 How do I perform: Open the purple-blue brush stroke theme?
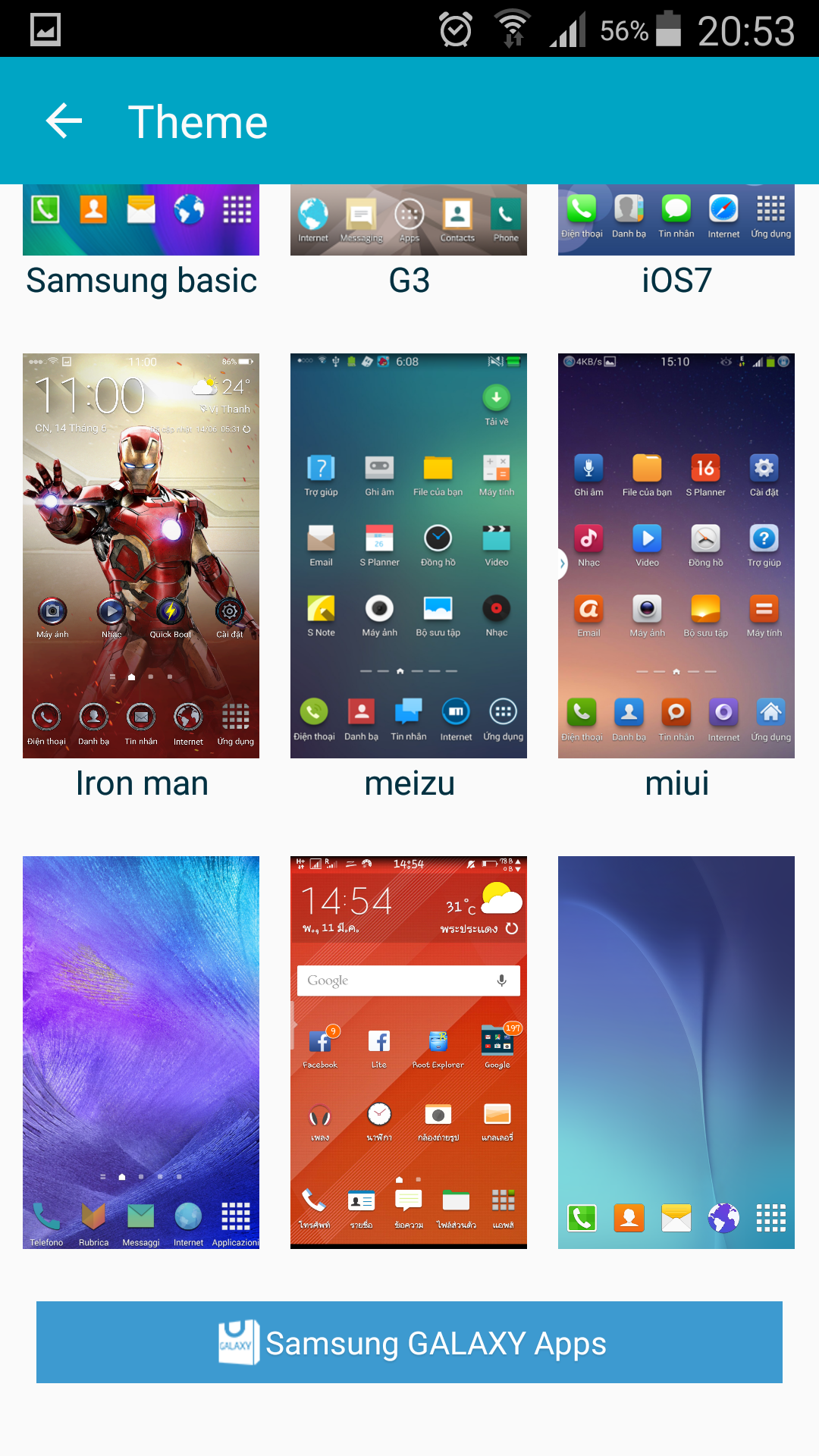(x=141, y=1053)
